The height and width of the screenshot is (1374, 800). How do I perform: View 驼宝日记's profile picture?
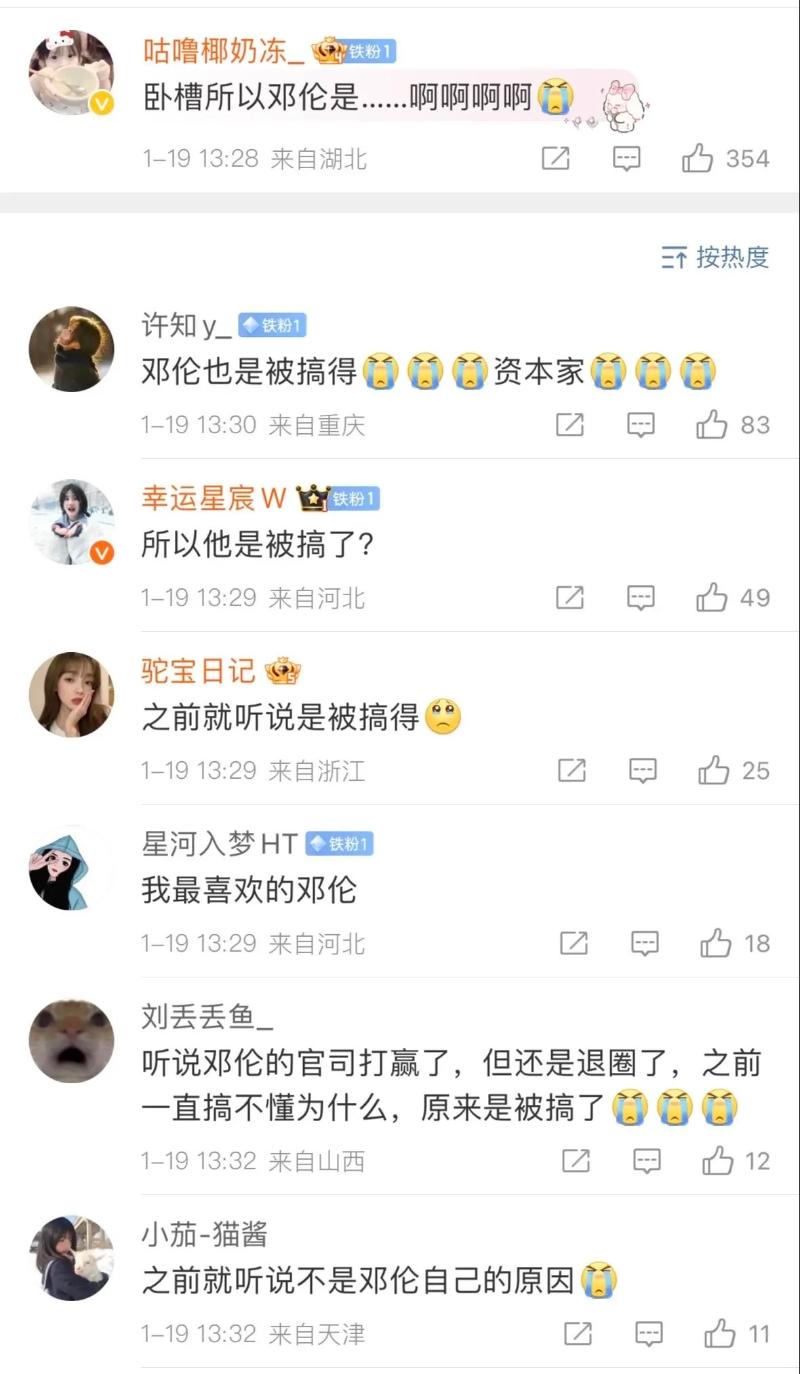coord(71,694)
